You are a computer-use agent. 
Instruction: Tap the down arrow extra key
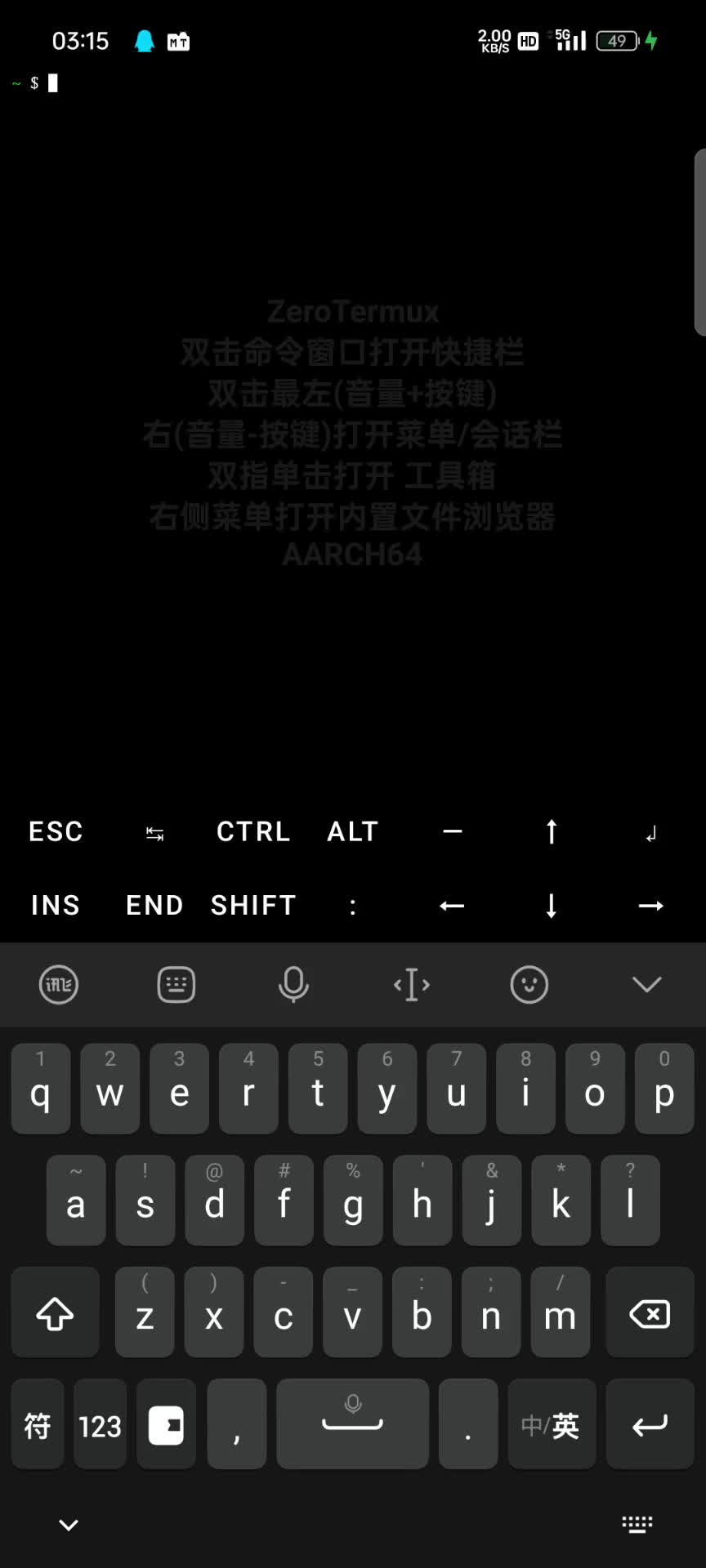tap(552, 905)
